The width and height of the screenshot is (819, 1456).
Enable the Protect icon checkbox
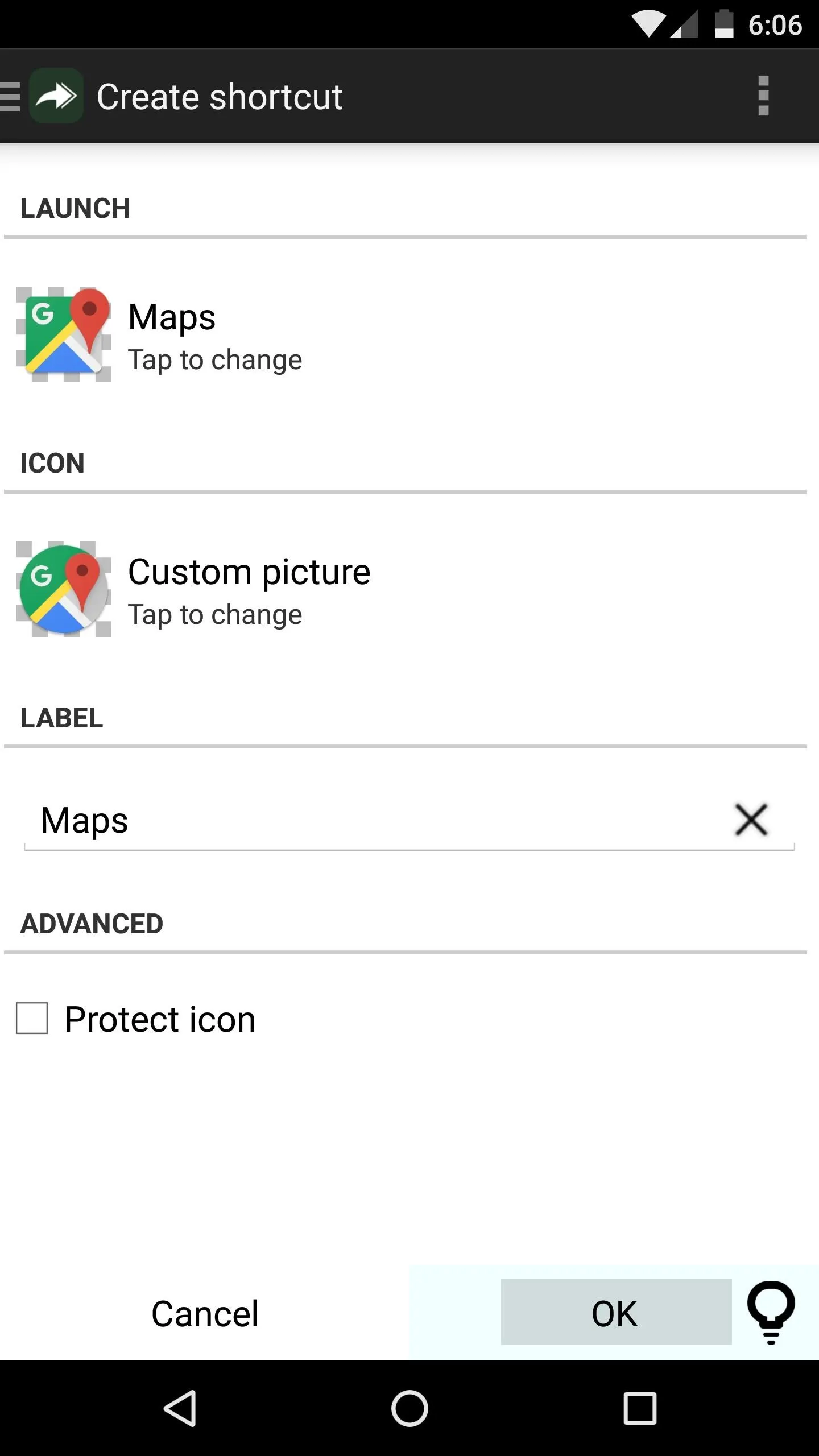[32, 1018]
